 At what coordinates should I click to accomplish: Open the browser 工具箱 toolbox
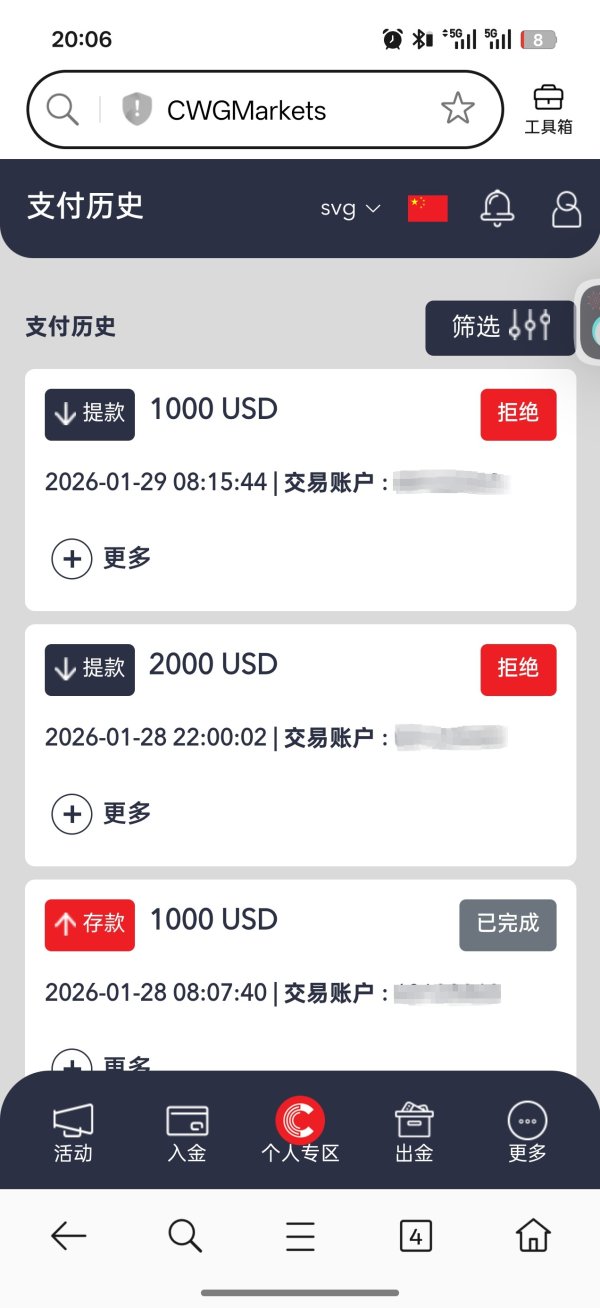pyautogui.click(x=548, y=109)
